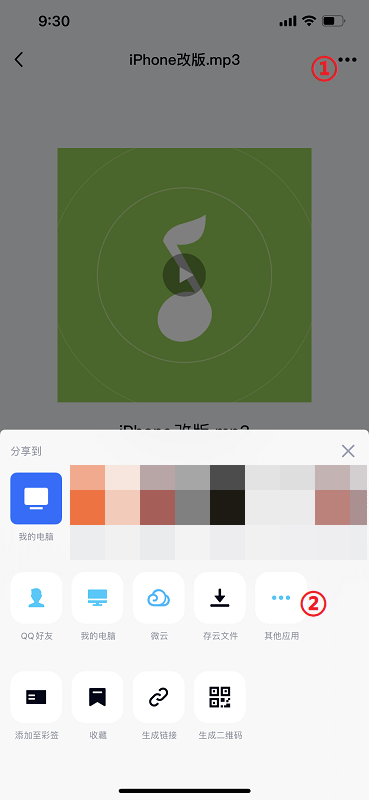This screenshot has height=800, width=369.
Task: Play the iPhone改版.mp3 audio
Action: pyautogui.click(x=184, y=275)
